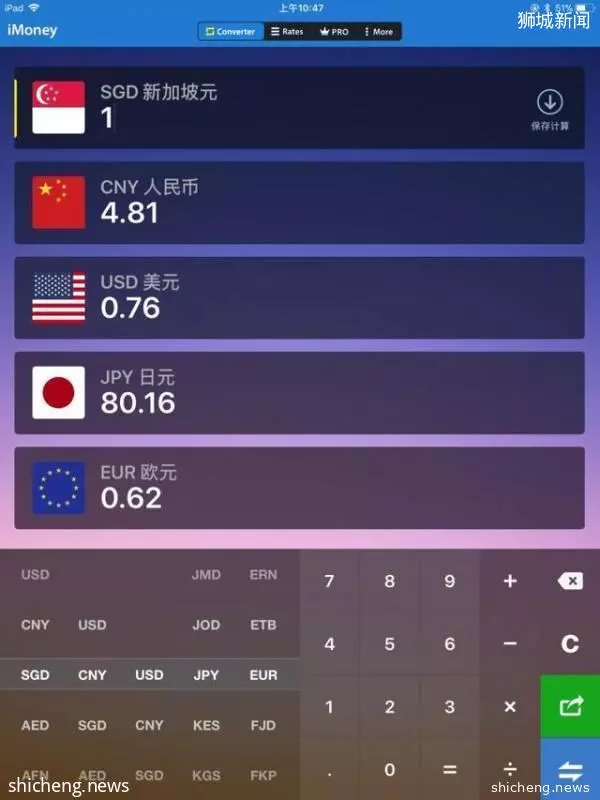The image size is (600, 800).
Task: Clear the amount with C key
Action: [x=569, y=644]
